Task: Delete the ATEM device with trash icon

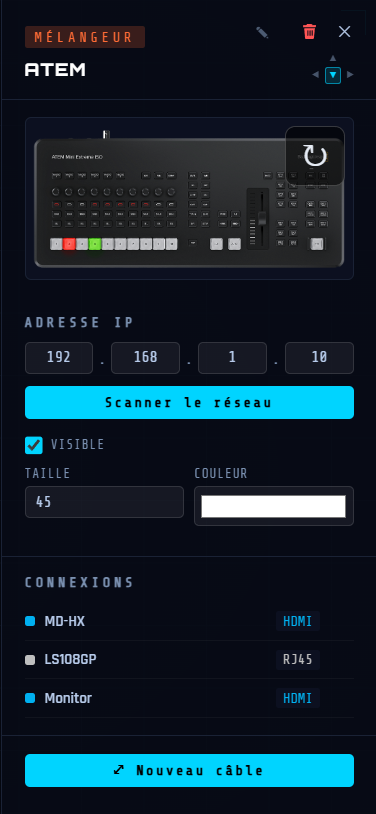Action: point(310,32)
